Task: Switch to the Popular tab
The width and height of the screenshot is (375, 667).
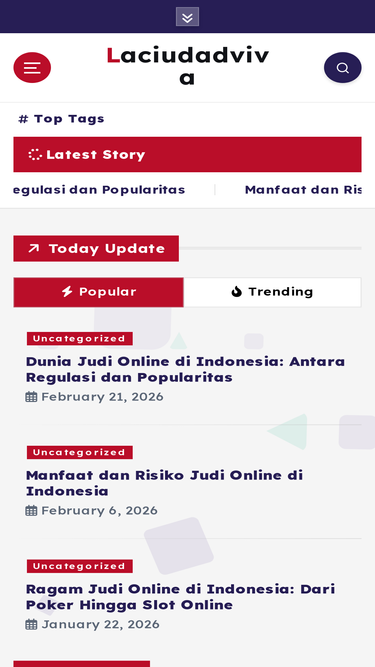Action: 99,292
